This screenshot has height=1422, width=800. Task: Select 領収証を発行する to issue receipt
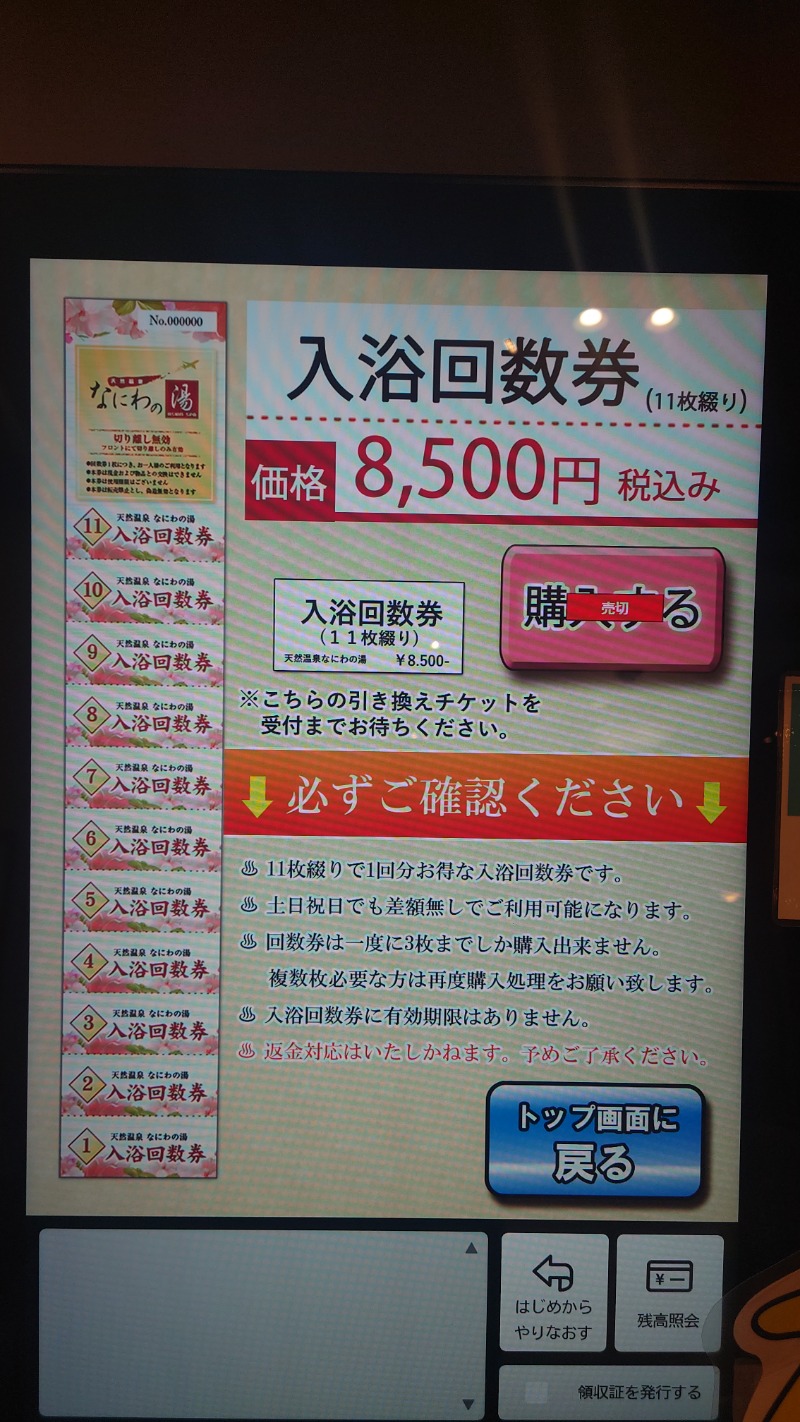(610, 1392)
